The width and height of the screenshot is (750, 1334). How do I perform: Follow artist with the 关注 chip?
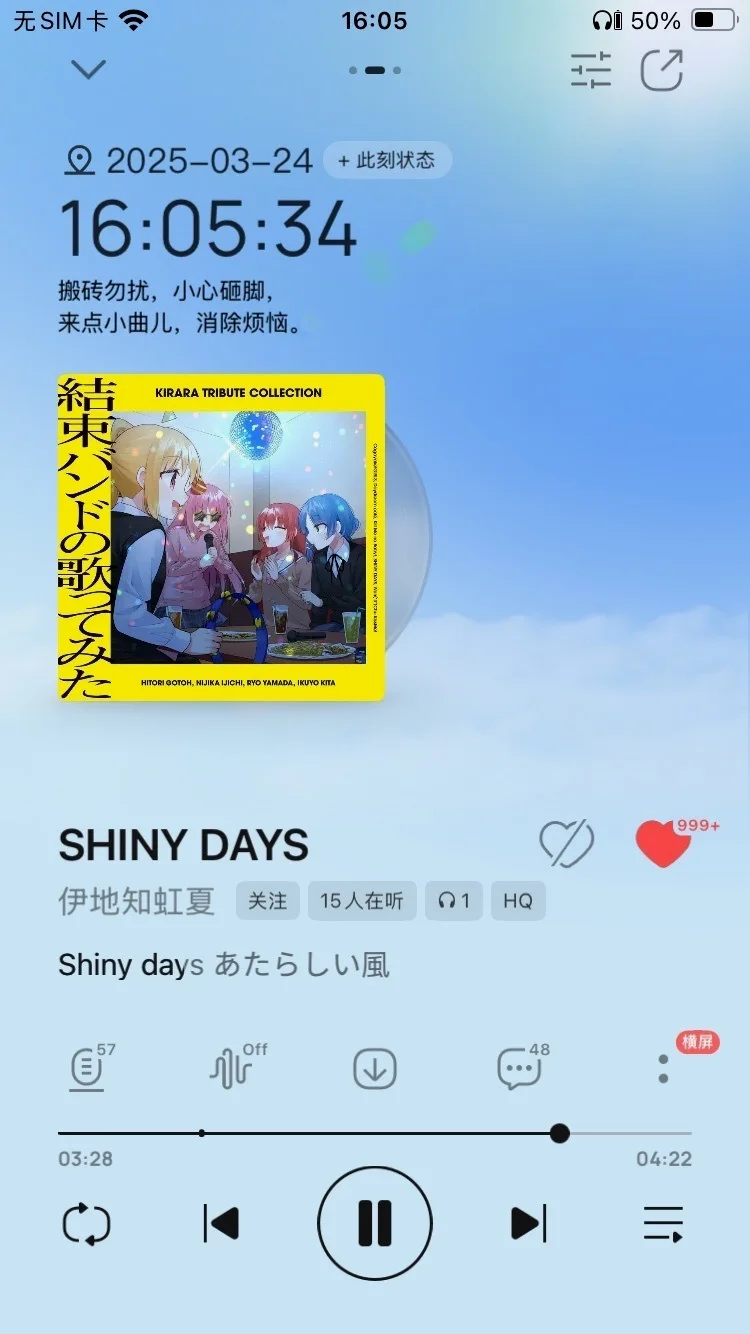(267, 901)
